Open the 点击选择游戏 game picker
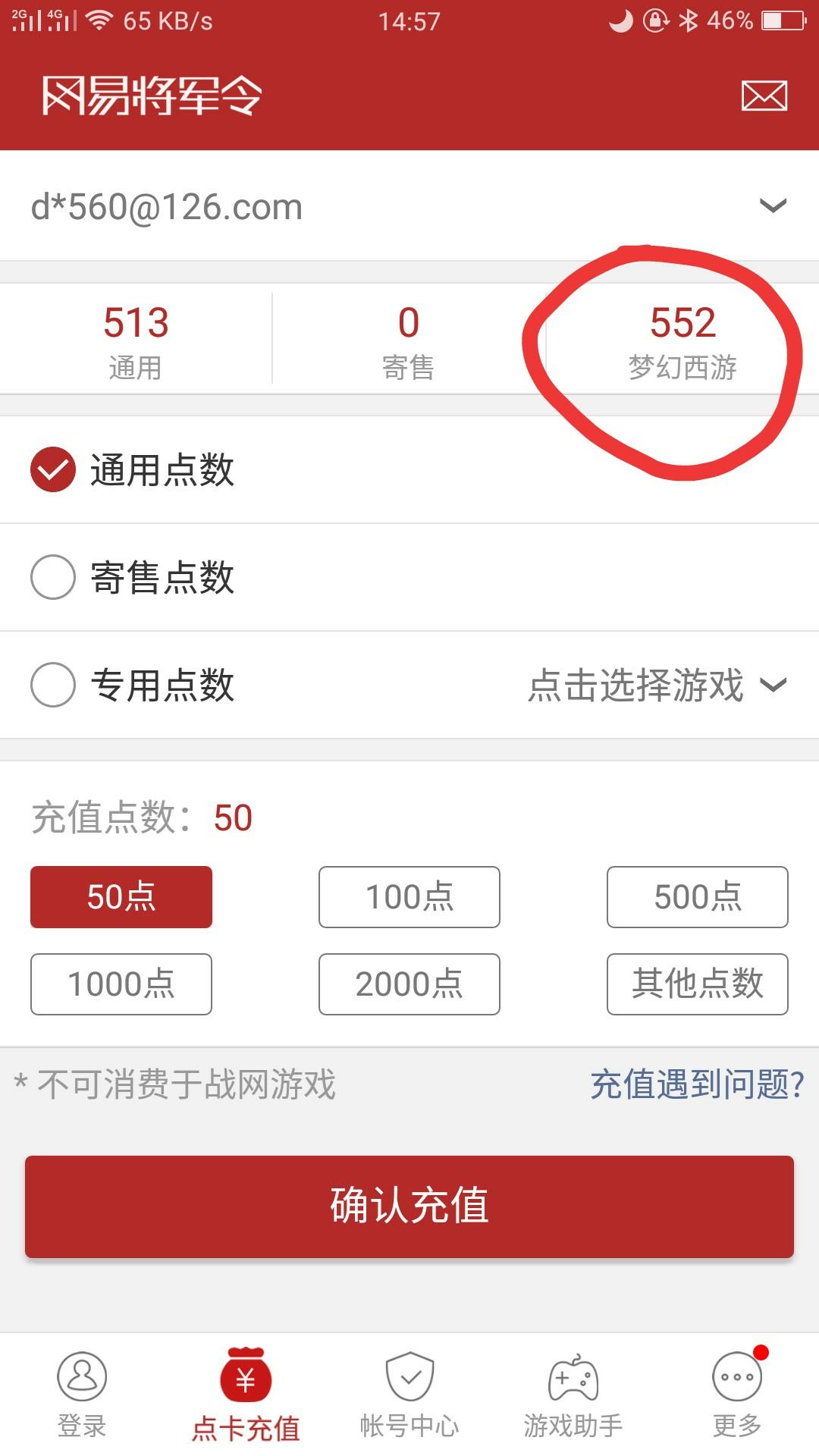This screenshot has height=1456, width=819. (x=657, y=685)
